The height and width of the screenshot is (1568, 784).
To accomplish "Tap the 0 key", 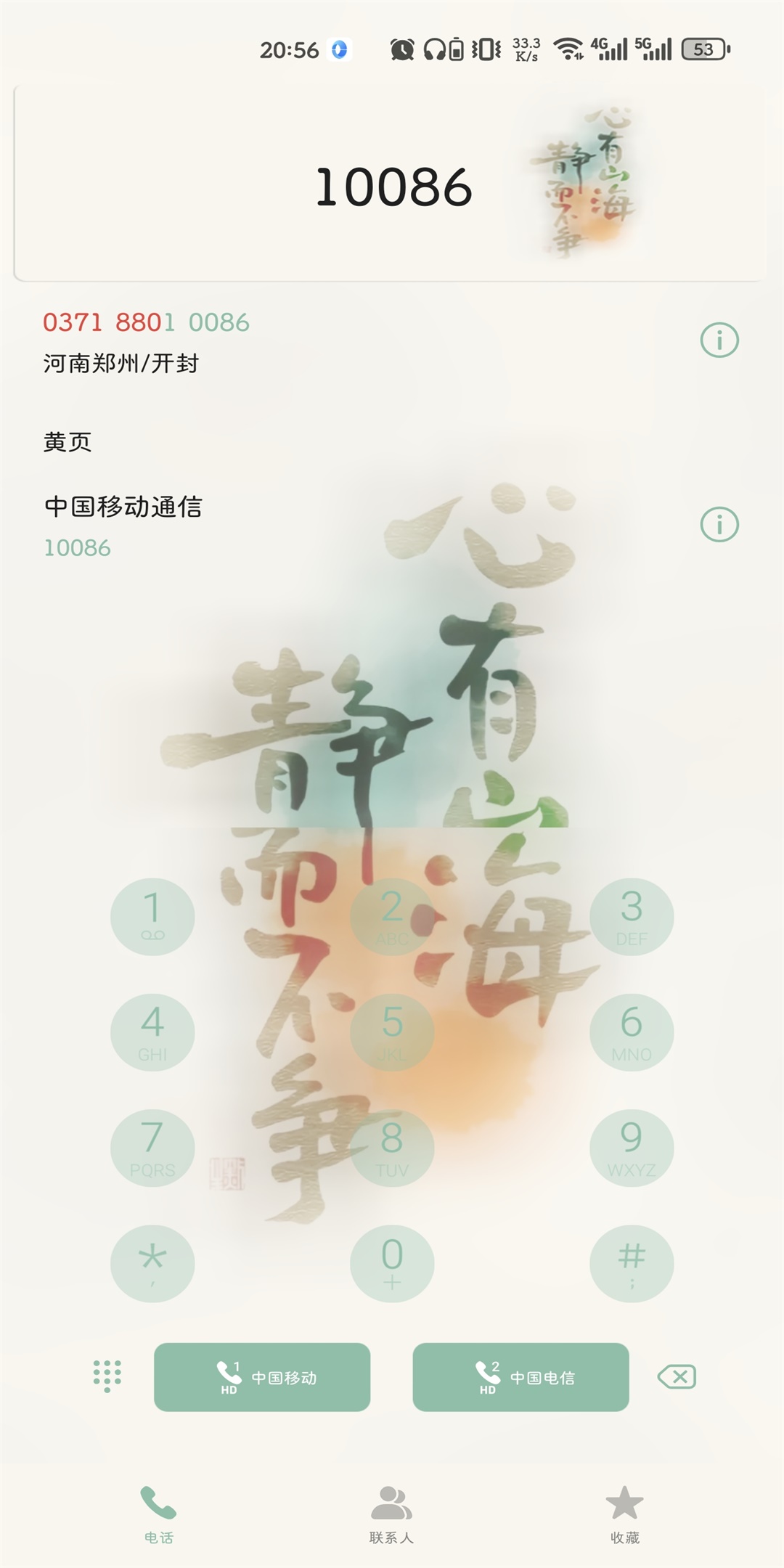I will point(392,1263).
